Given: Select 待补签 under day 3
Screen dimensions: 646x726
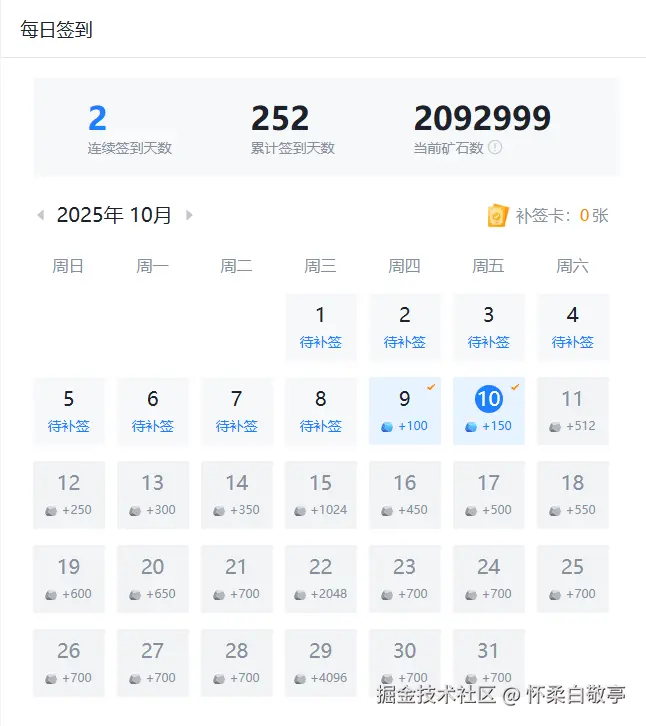Looking at the screenshot, I should [488, 342].
